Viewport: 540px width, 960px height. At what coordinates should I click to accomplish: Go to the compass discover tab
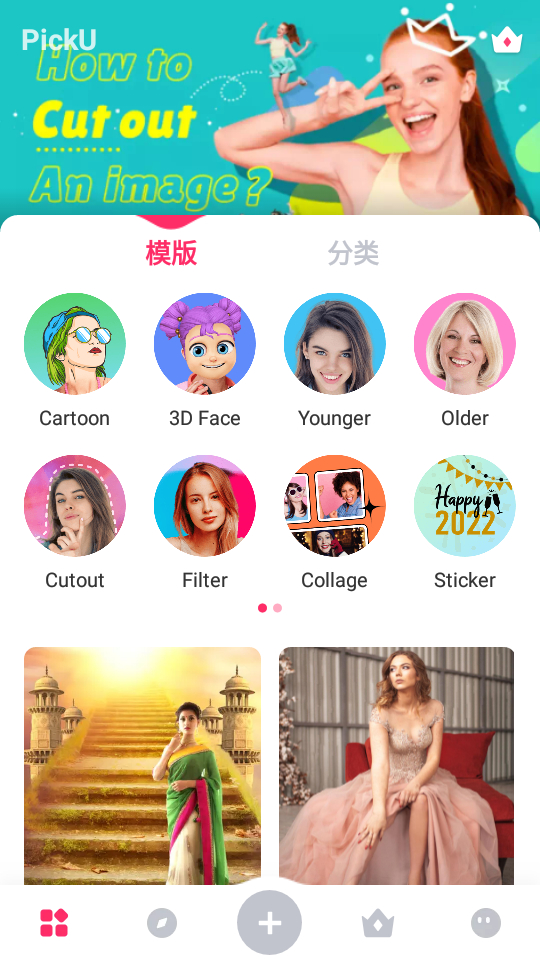(x=162, y=923)
